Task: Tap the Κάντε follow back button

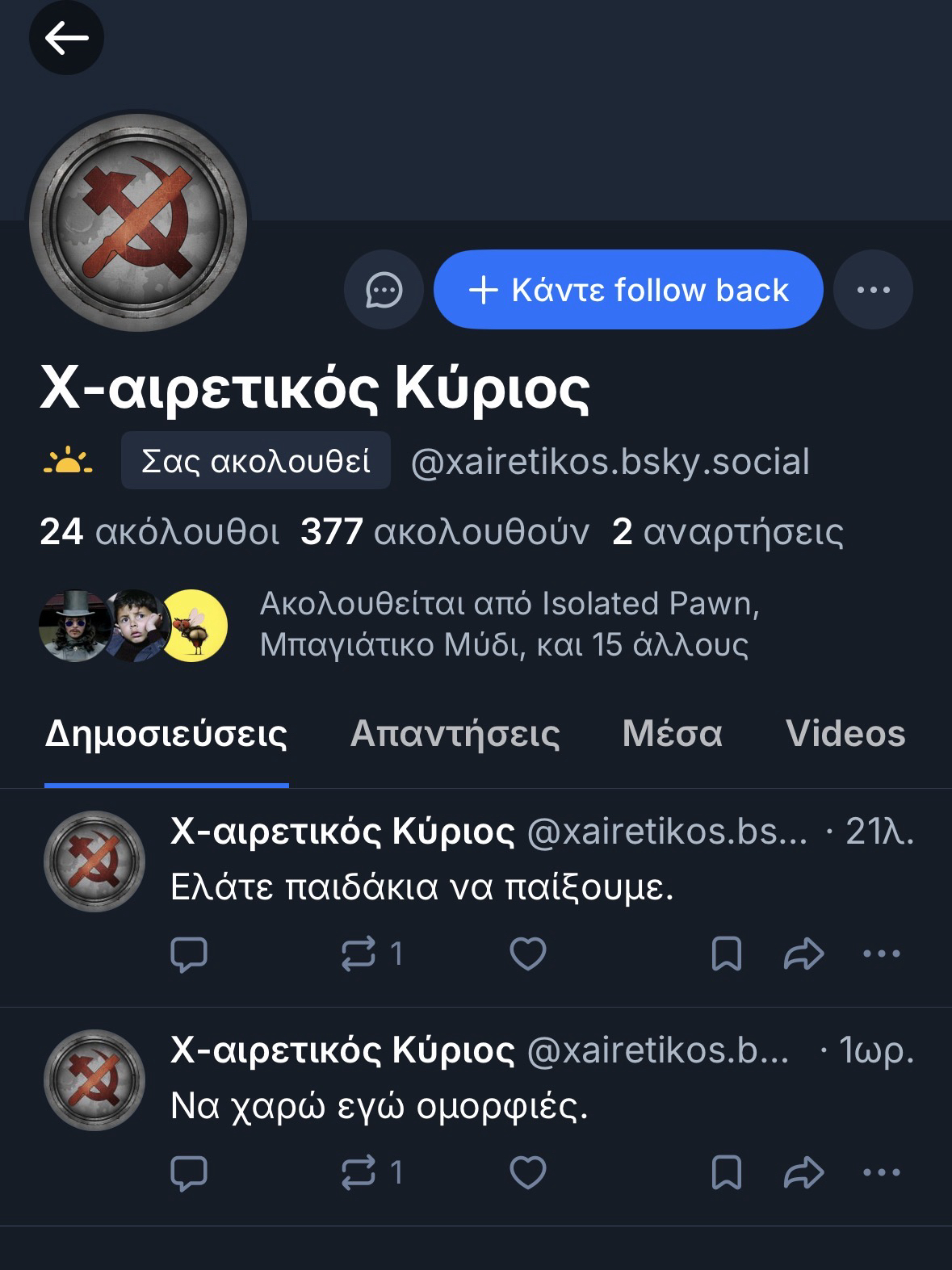Action: pyautogui.click(x=628, y=290)
